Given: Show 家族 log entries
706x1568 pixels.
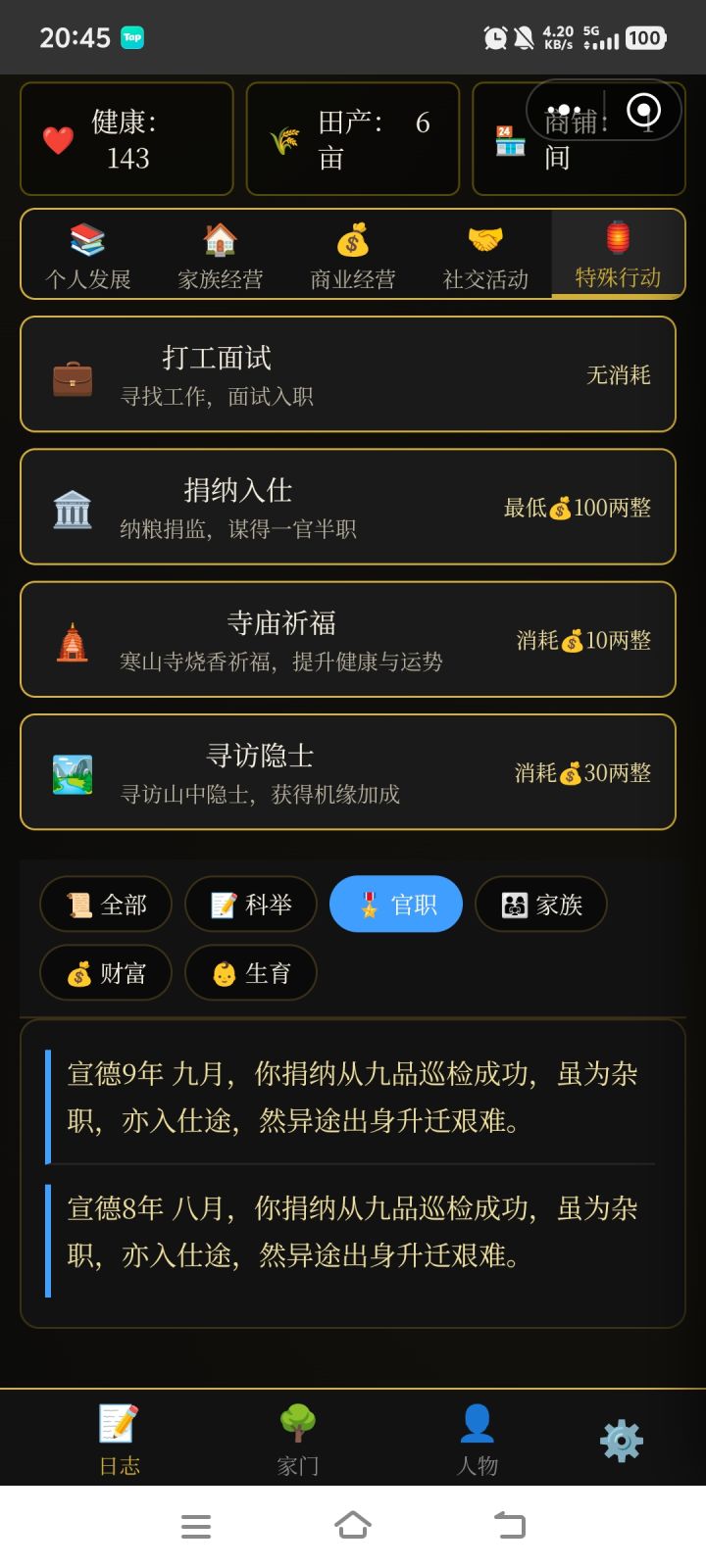Looking at the screenshot, I should point(541,904).
